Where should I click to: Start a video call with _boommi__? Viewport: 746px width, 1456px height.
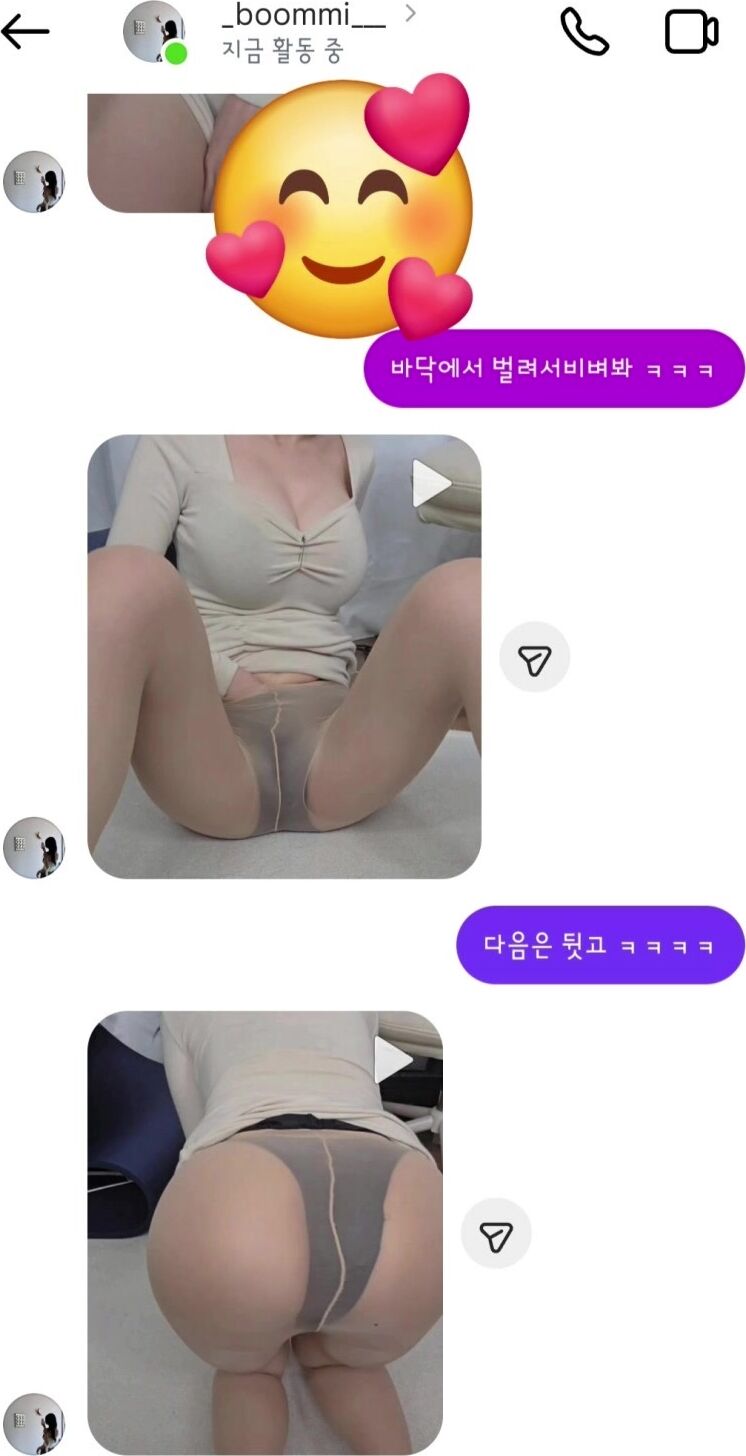(x=692, y=32)
